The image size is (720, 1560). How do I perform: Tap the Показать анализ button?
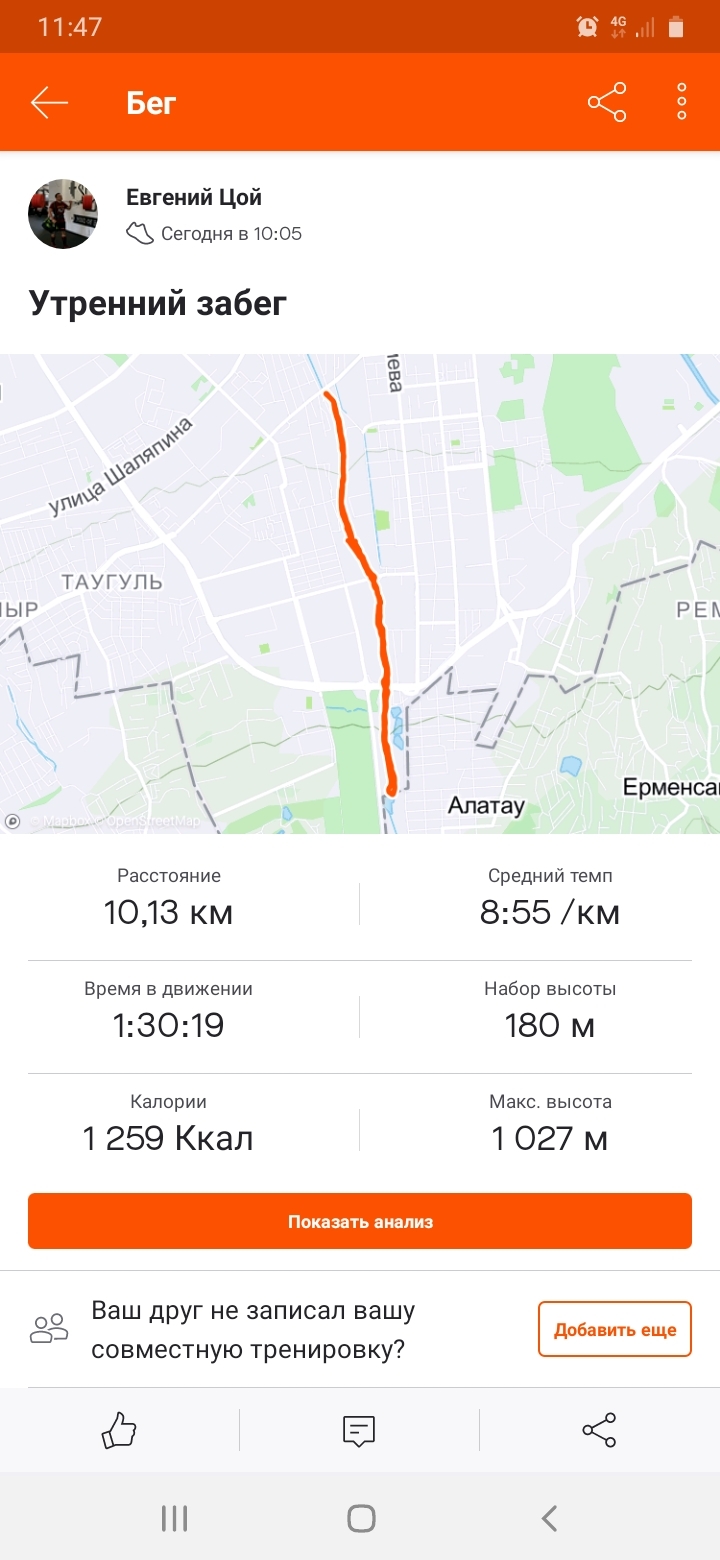[360, 1221]
